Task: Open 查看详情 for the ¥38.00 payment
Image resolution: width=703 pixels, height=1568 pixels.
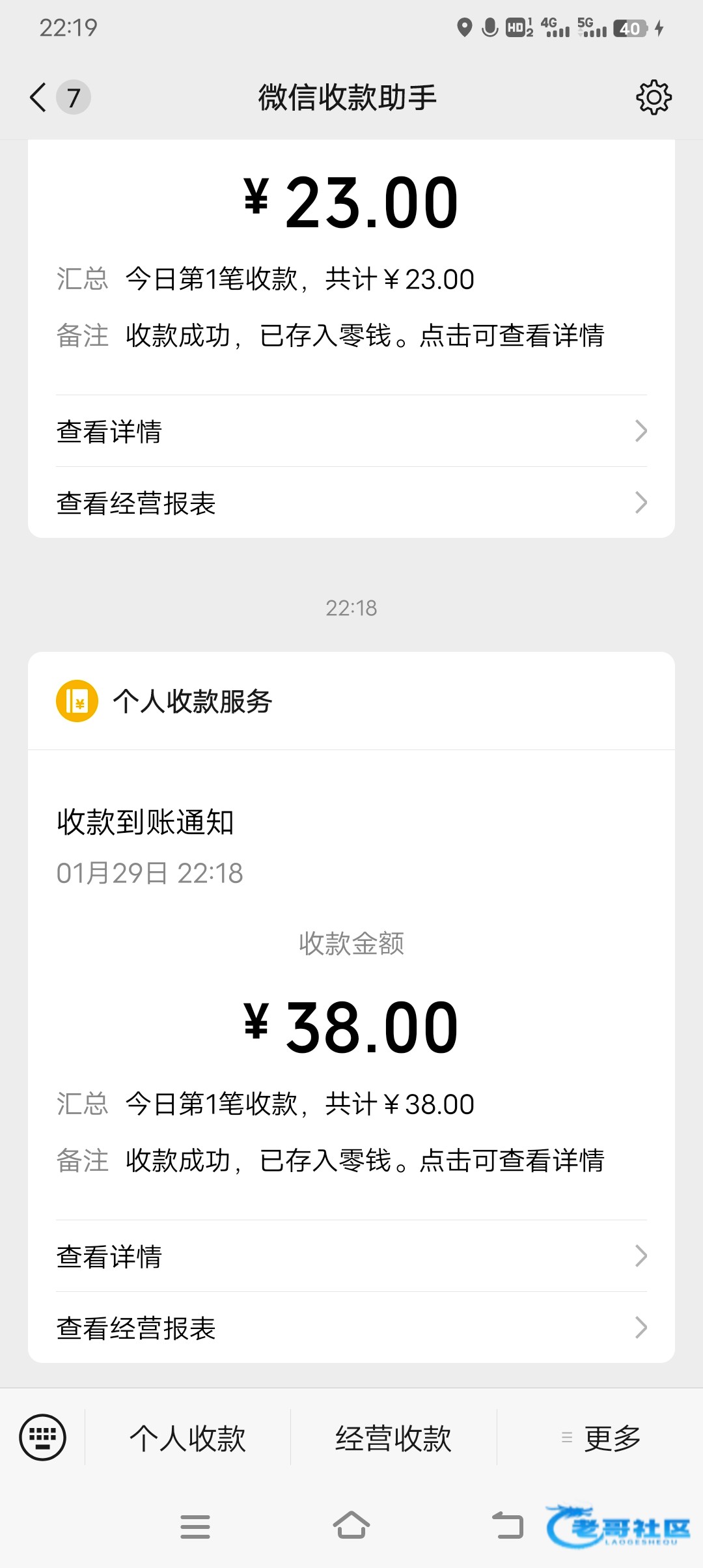Action: pos(351,1256)
